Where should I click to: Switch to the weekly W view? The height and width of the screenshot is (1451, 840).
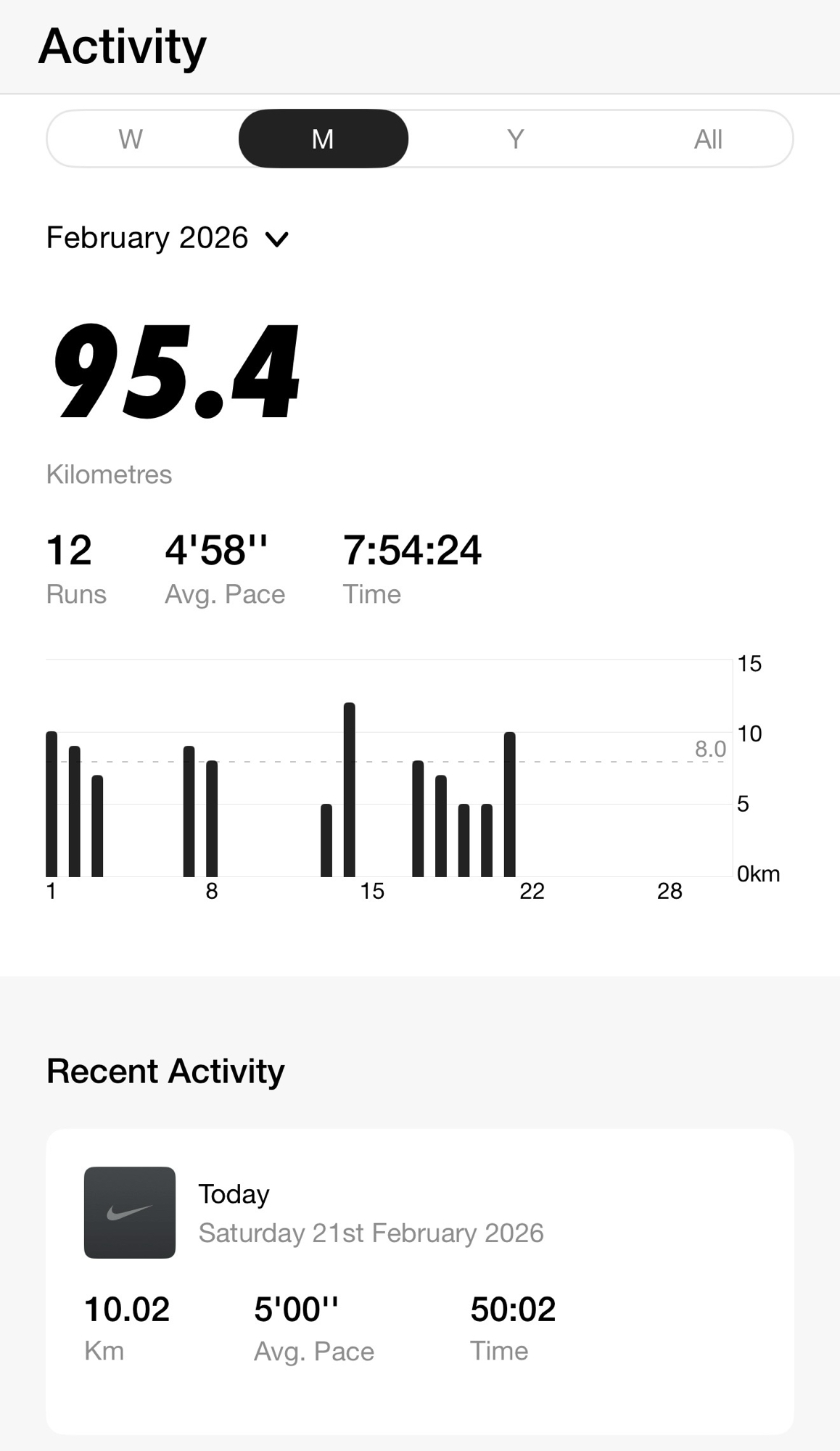[x=131, y=139]
